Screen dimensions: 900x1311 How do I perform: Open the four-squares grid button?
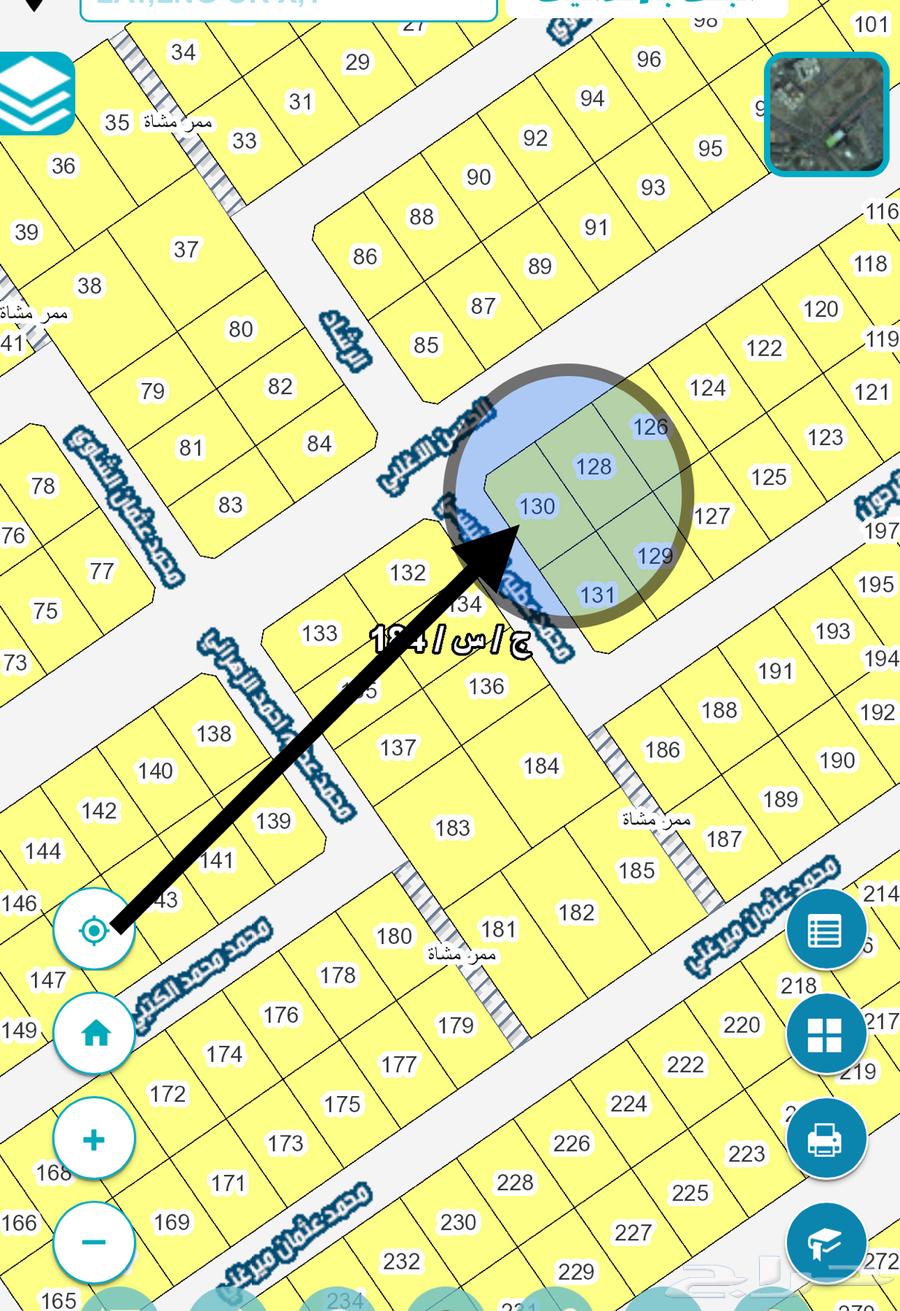(825, 1034)
